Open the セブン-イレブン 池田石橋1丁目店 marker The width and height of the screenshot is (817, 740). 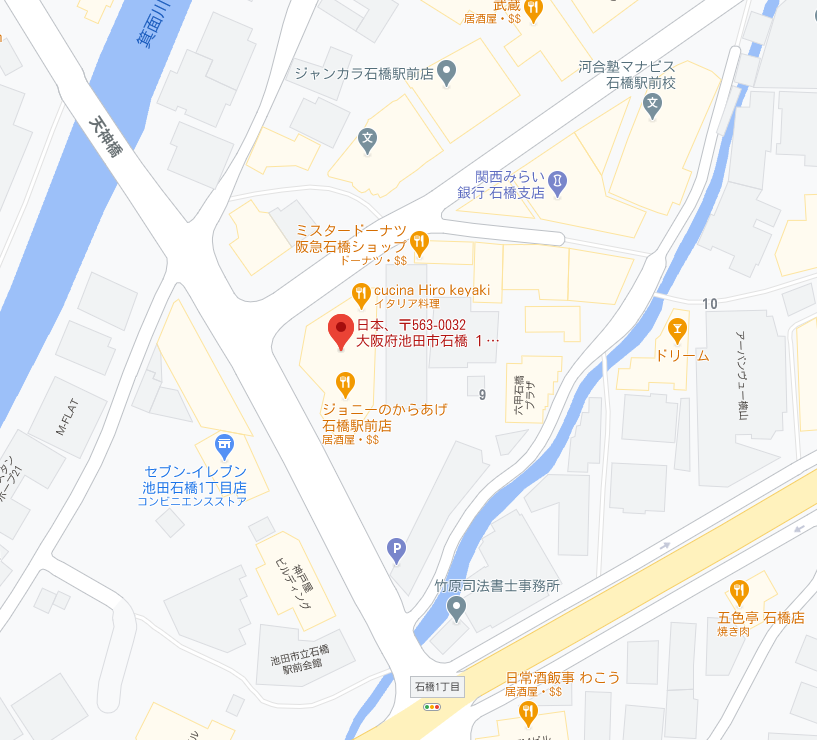(x=225, y=444)
